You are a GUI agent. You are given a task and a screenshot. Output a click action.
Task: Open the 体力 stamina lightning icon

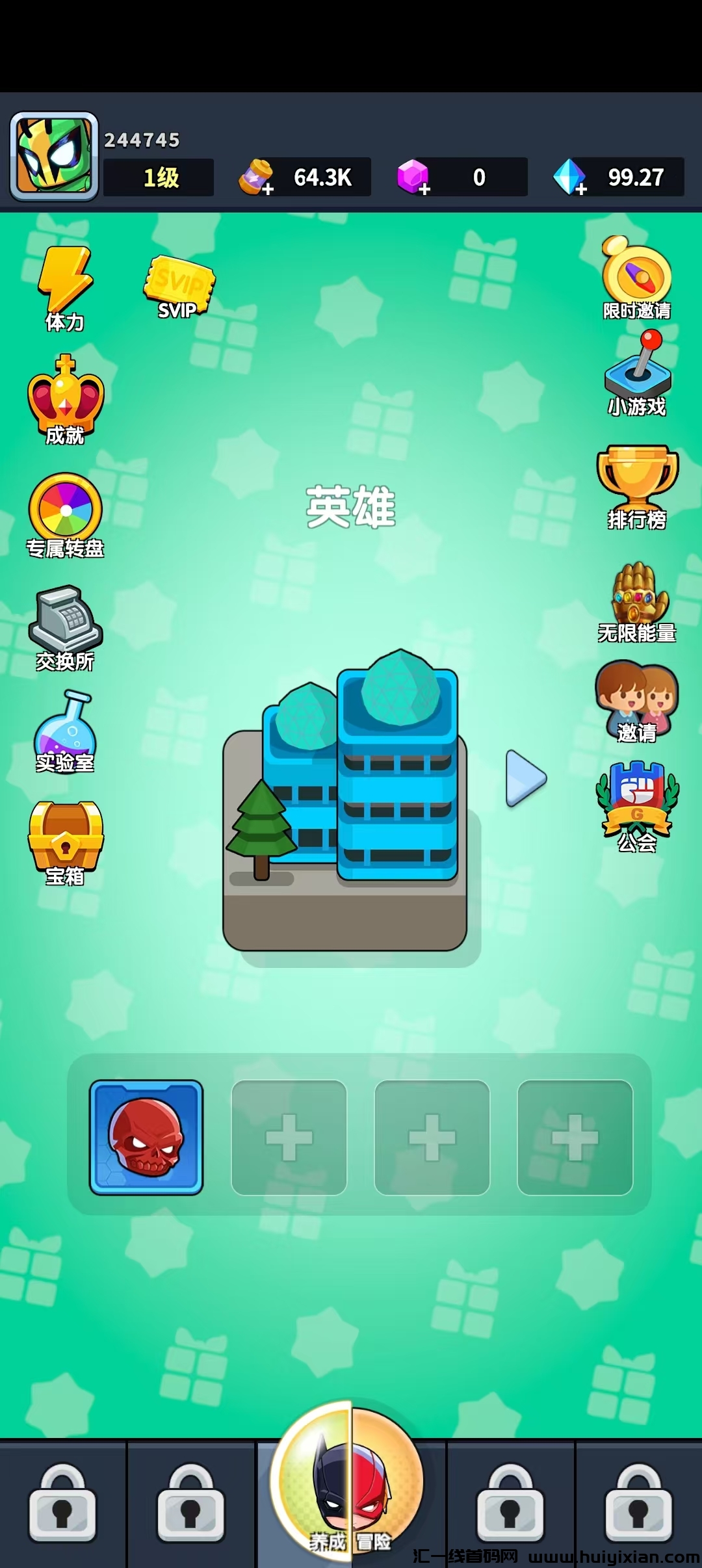click(x=65, y=286)
